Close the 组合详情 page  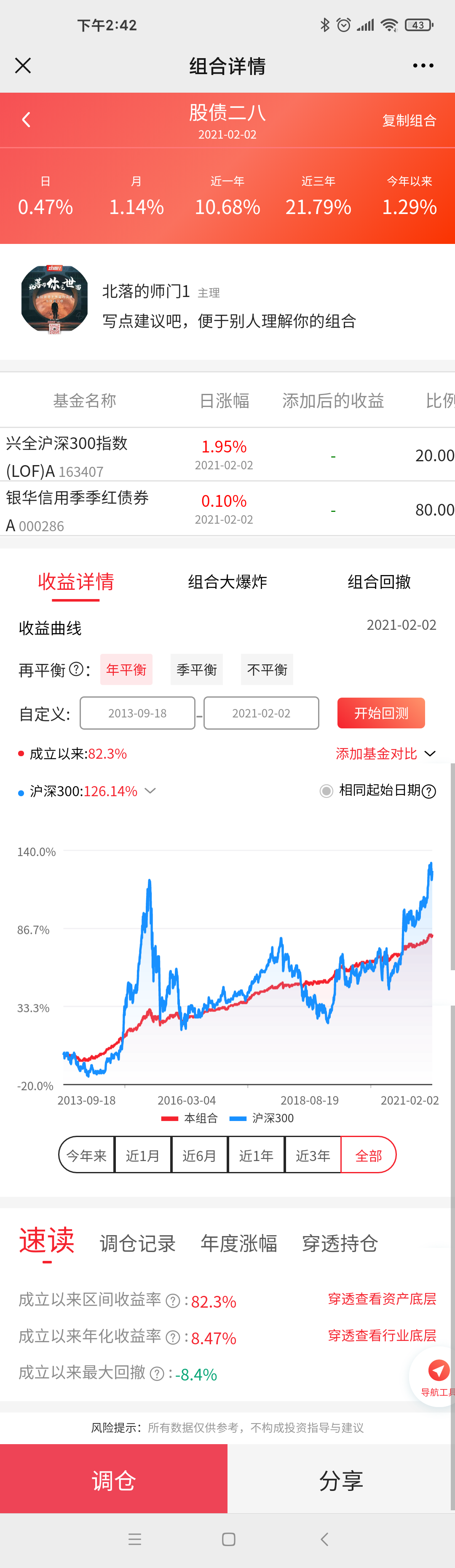click(23, 66)
